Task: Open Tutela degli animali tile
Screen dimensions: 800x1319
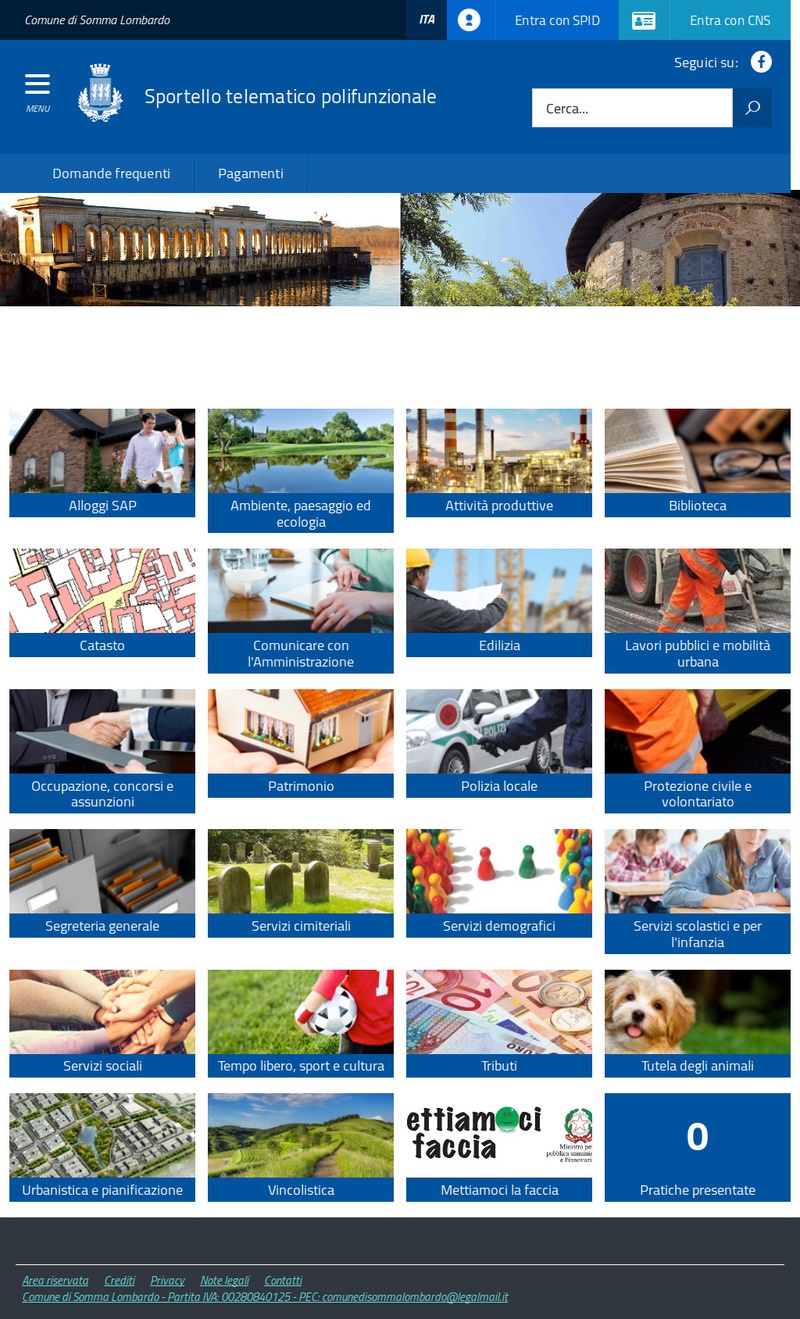Action: pyautogui.click(x=697, y=1022)
